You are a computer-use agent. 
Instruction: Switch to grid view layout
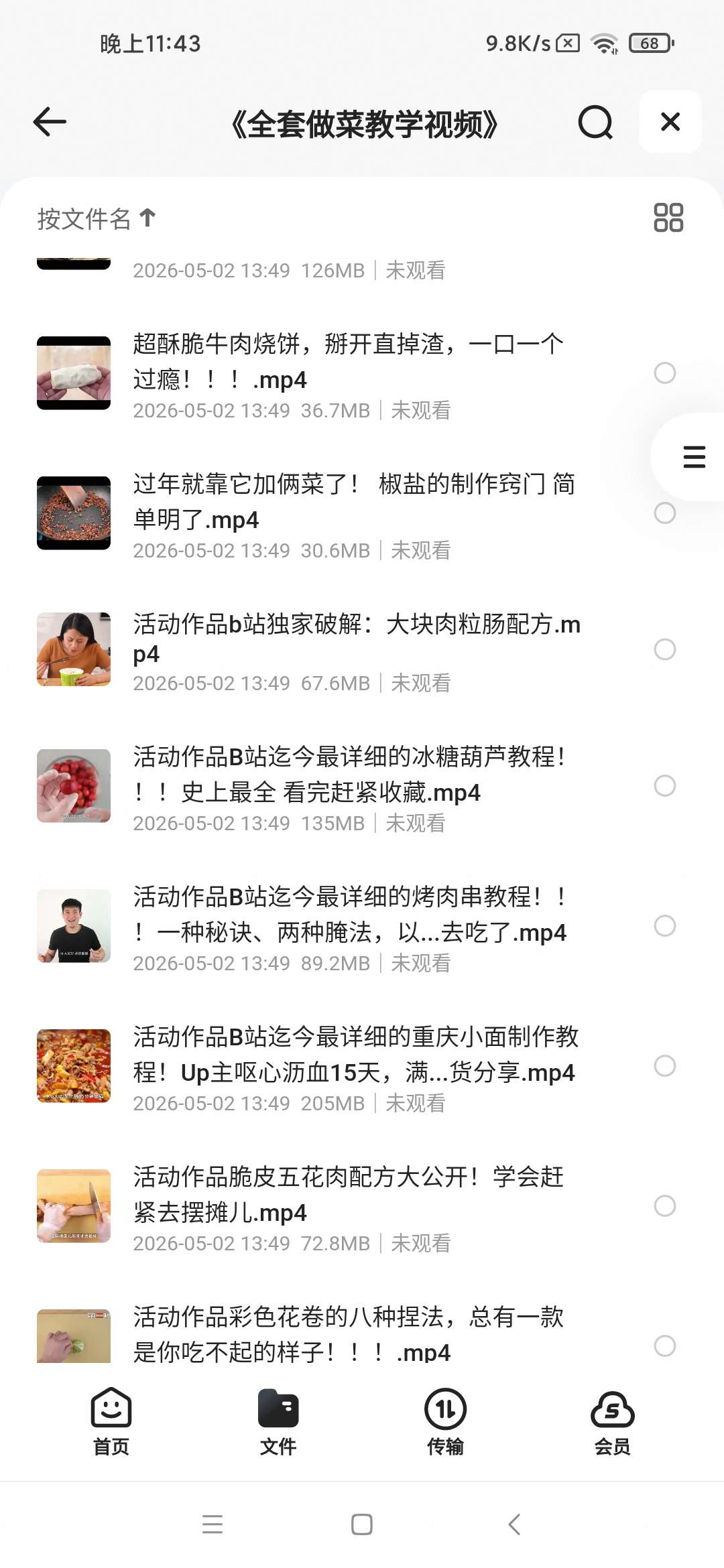[668, 218]
